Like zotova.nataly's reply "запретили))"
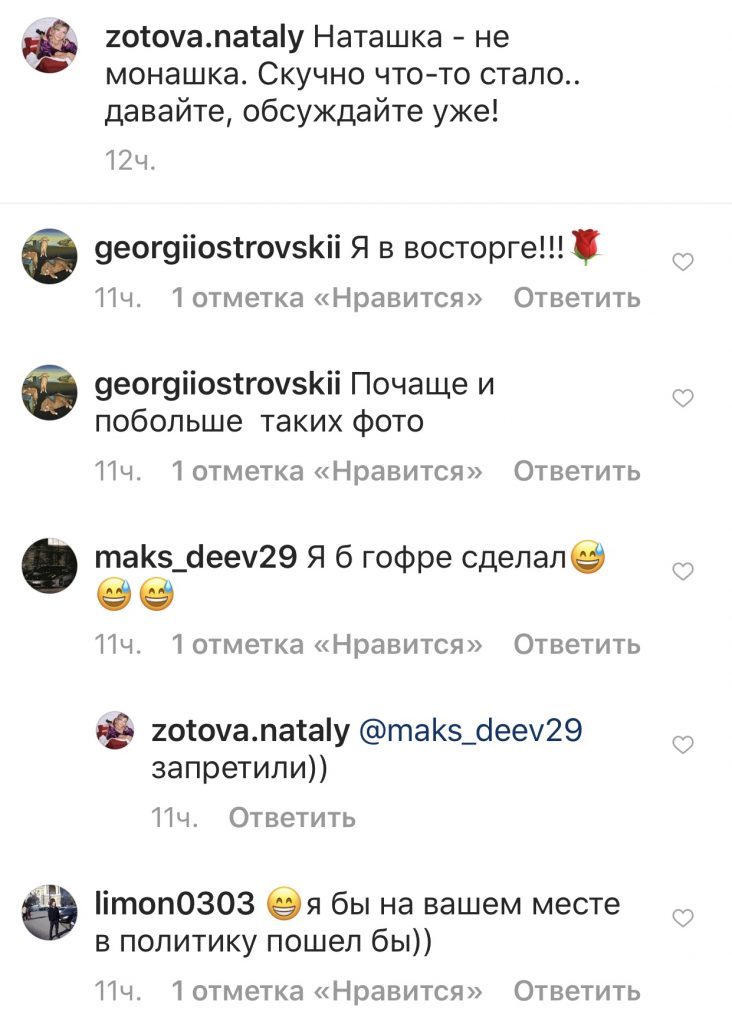Screen dimensions: 732x1024 [682, 745]
